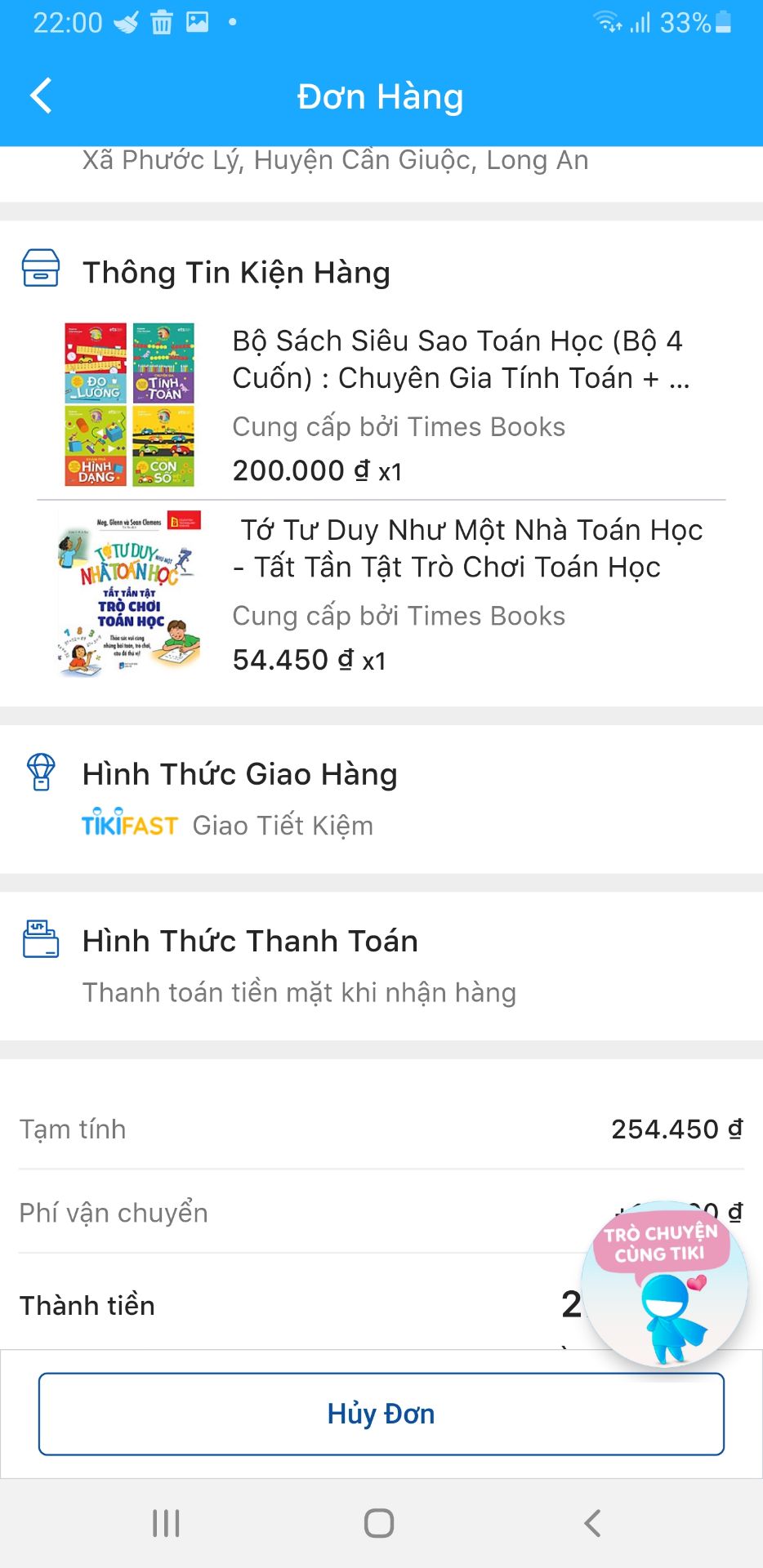
Task: Open the Trò Chuyện Cùng Tiki chat mascot
Action: pos(668,1286)
